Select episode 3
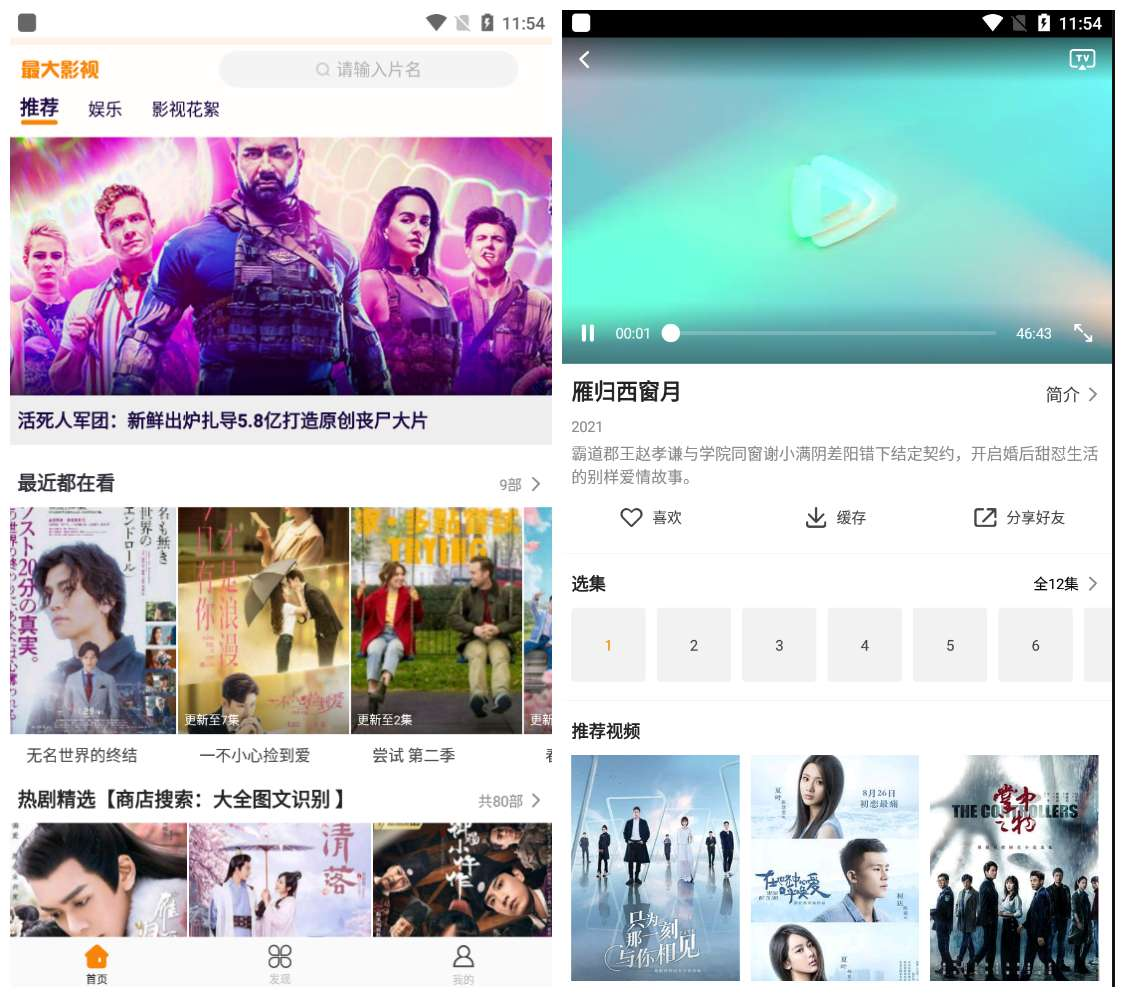 [x=779, y=645]
